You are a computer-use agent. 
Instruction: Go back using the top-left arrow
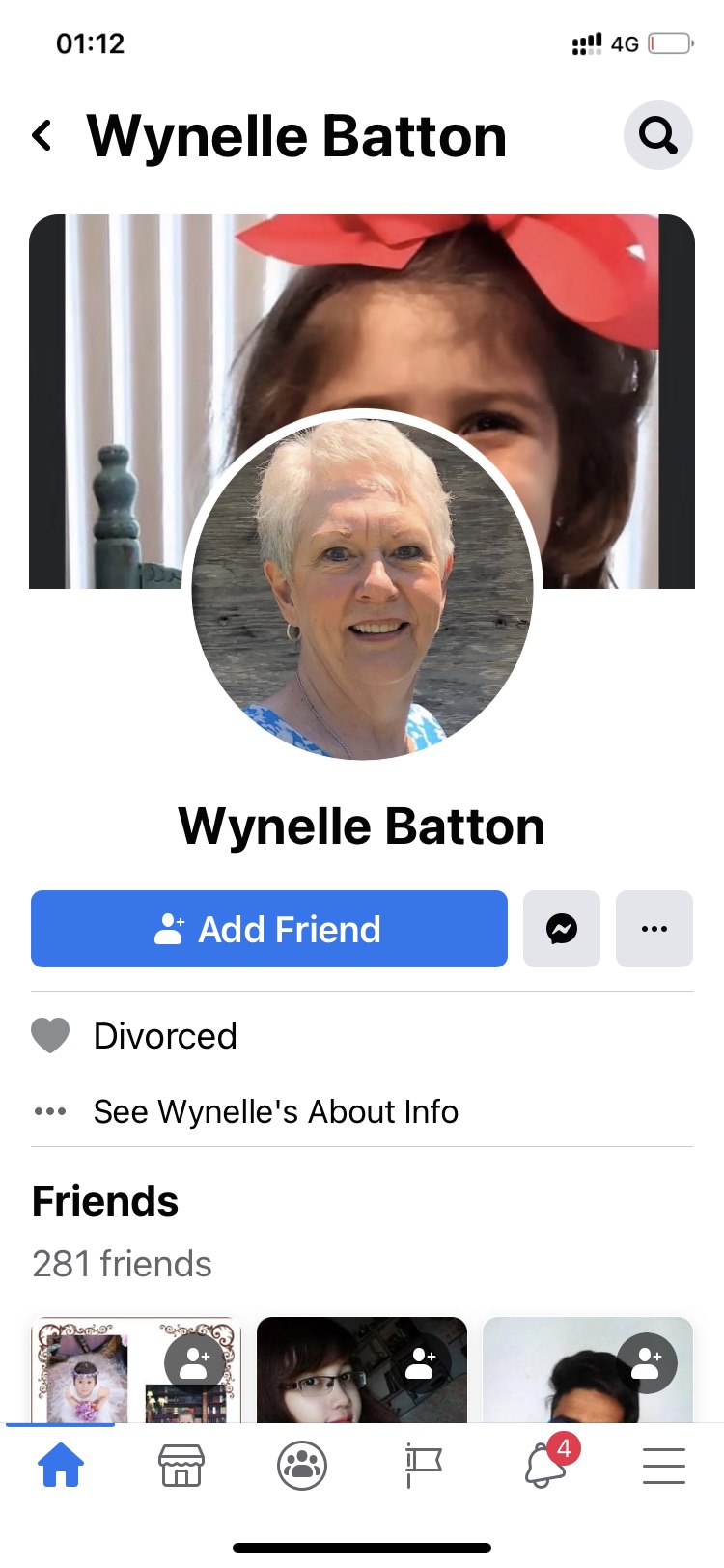pos(42,135)
